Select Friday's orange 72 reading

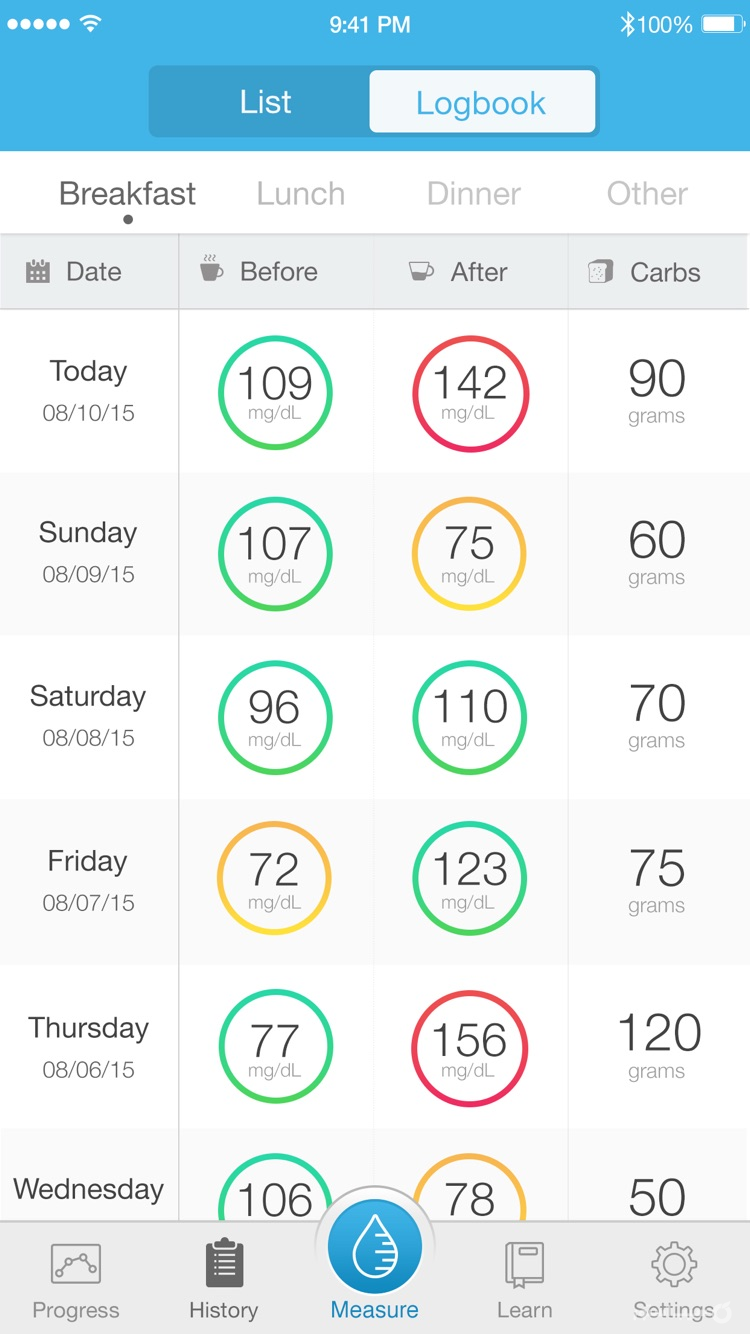275,878
